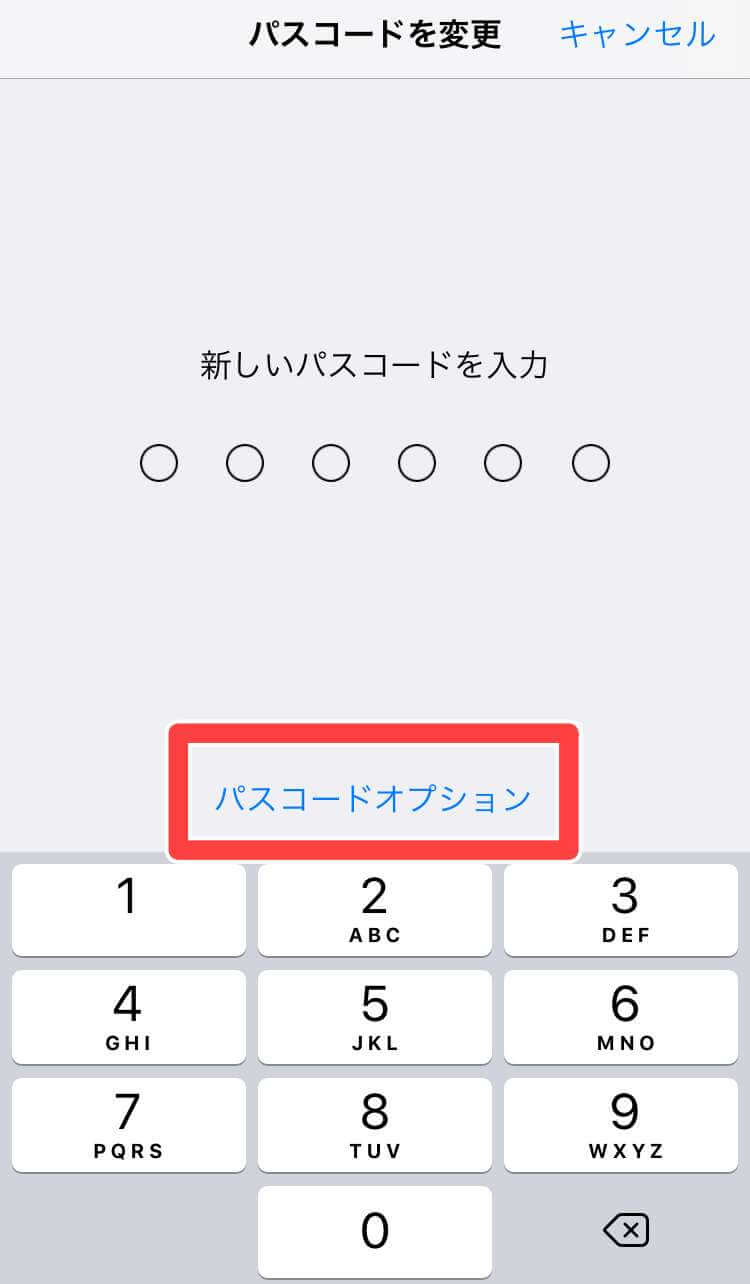Image resolution: width=750 pixels, height=1284 pixels.
Task: Enter digit 6 on keypad
Action: point(626,1017)
